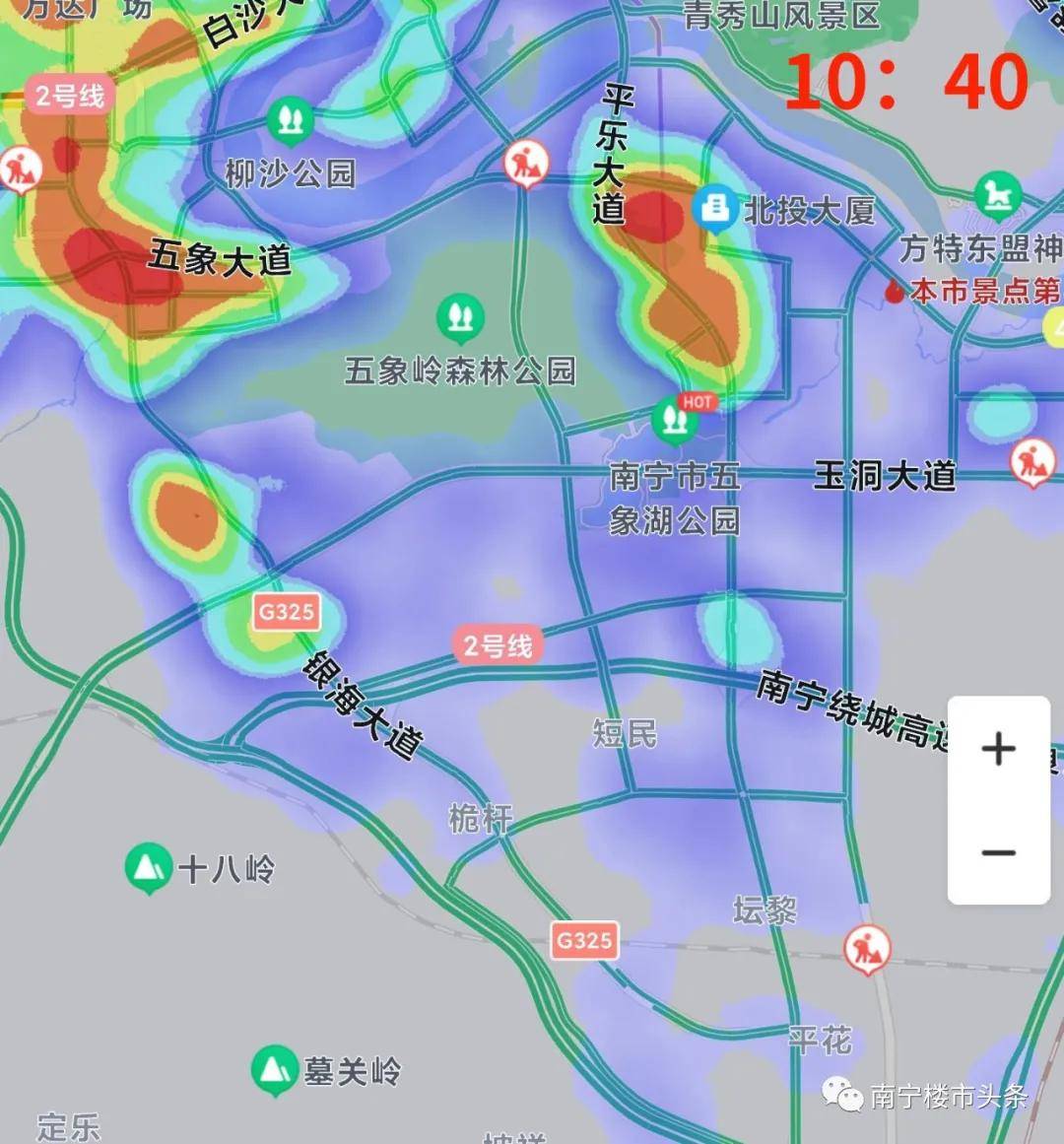Viewport: 1064px width, 1144px height.
Task: Click the red droplet icon before 本市景点第
Action: tap(893, 291)
